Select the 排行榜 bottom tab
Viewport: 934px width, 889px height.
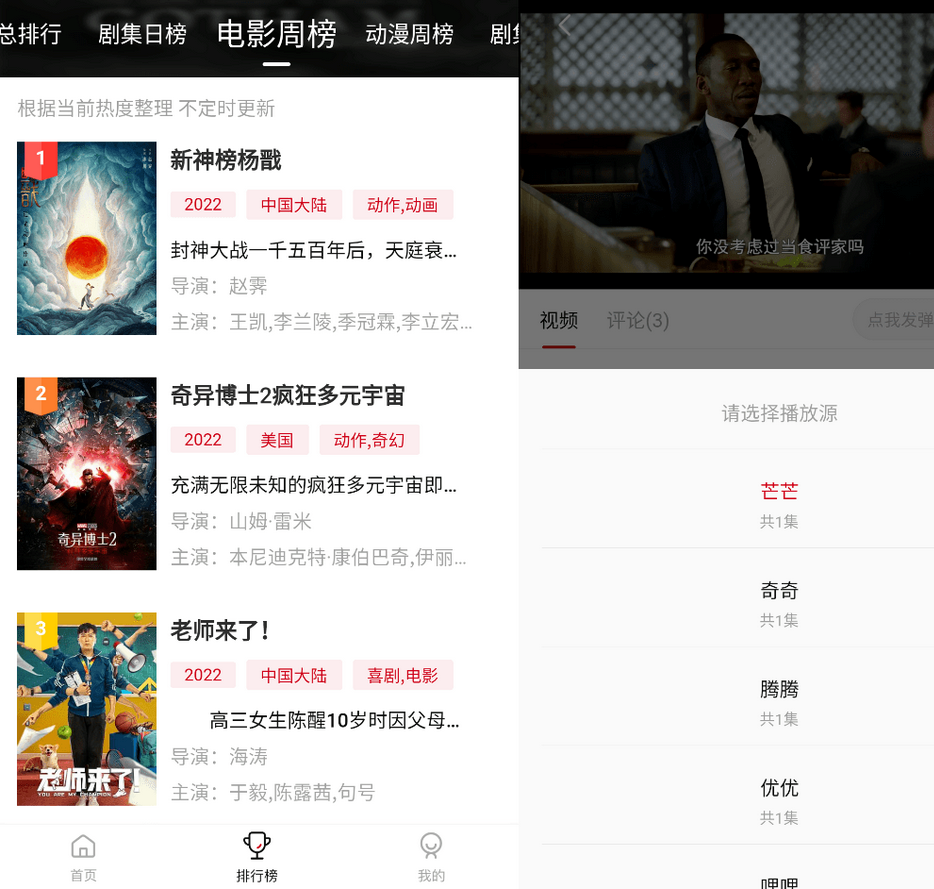(x=257, y=858)
